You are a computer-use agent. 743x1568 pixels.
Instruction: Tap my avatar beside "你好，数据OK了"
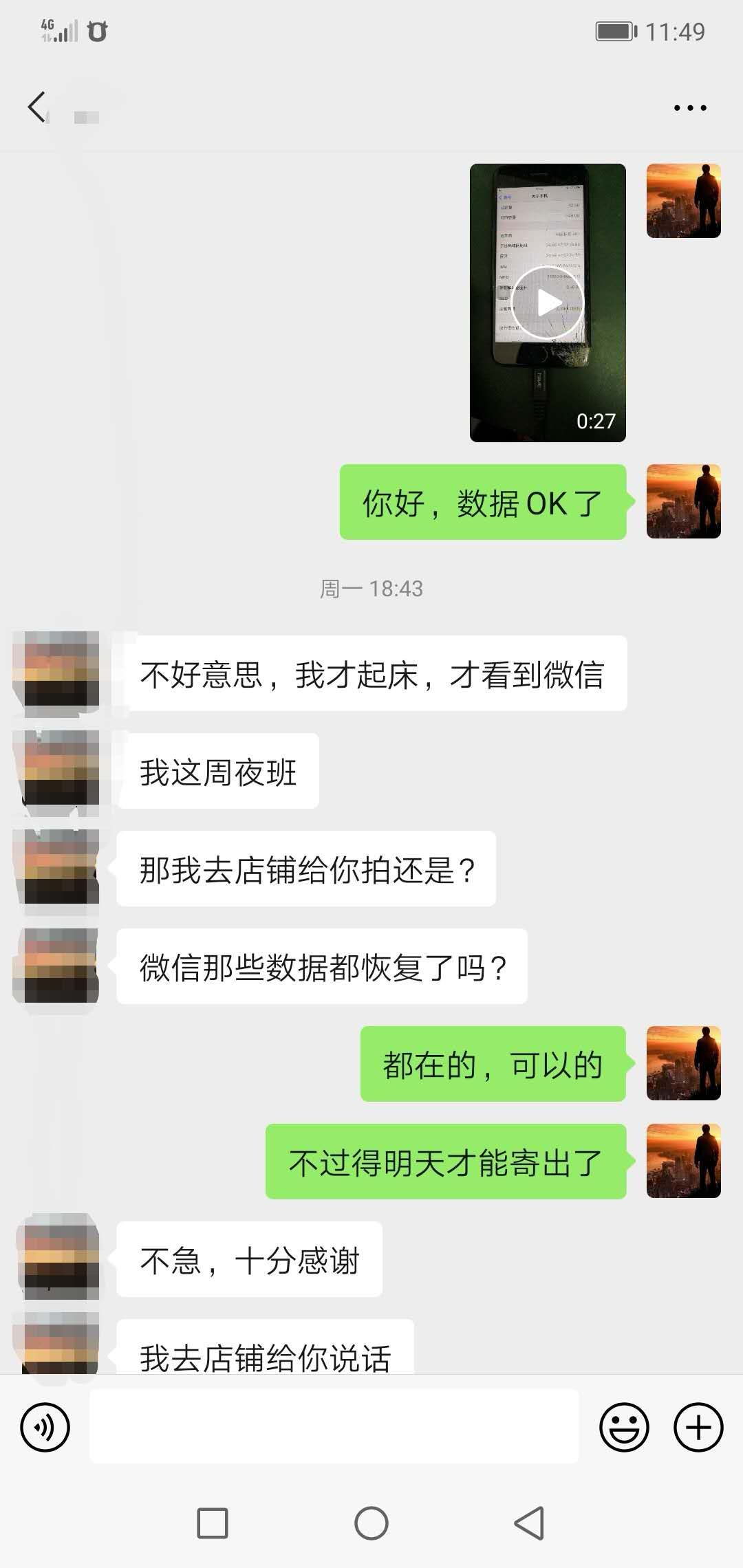point(683,501)
